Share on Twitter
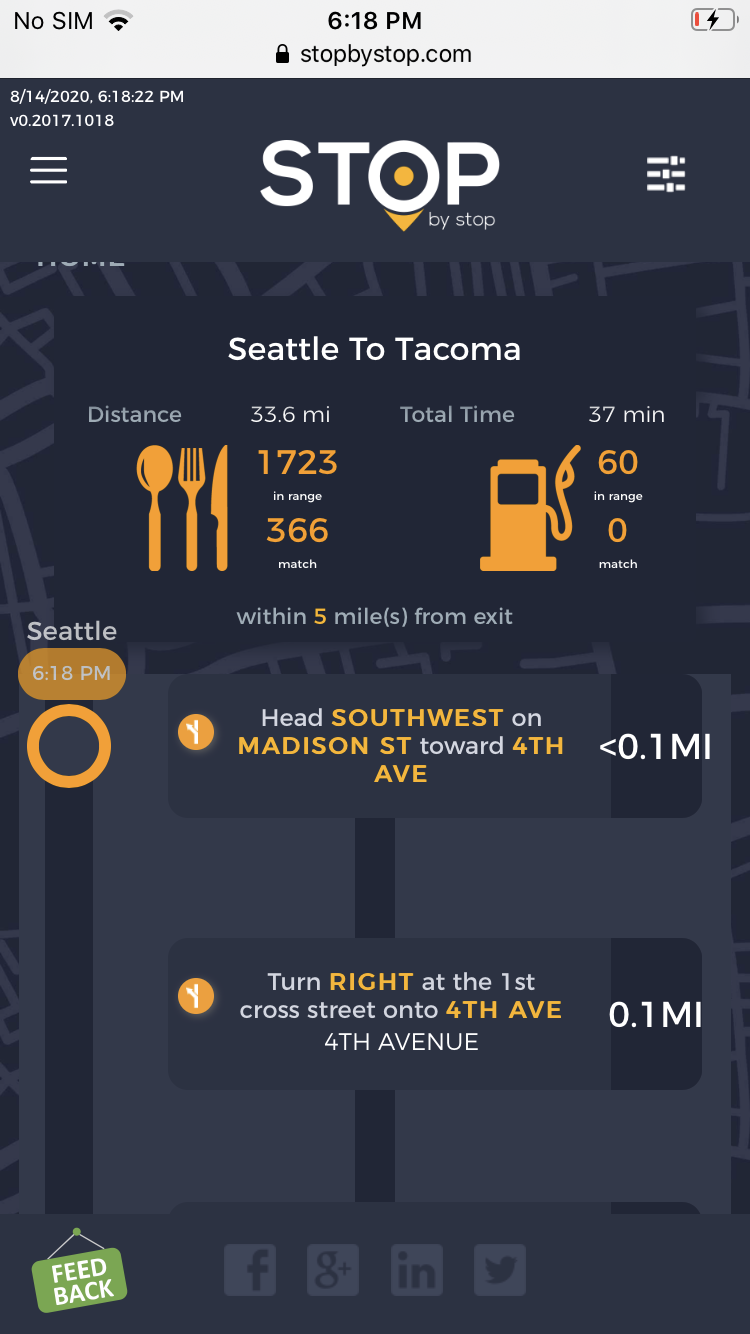The image size is (750, 1334). [499, 1271]
